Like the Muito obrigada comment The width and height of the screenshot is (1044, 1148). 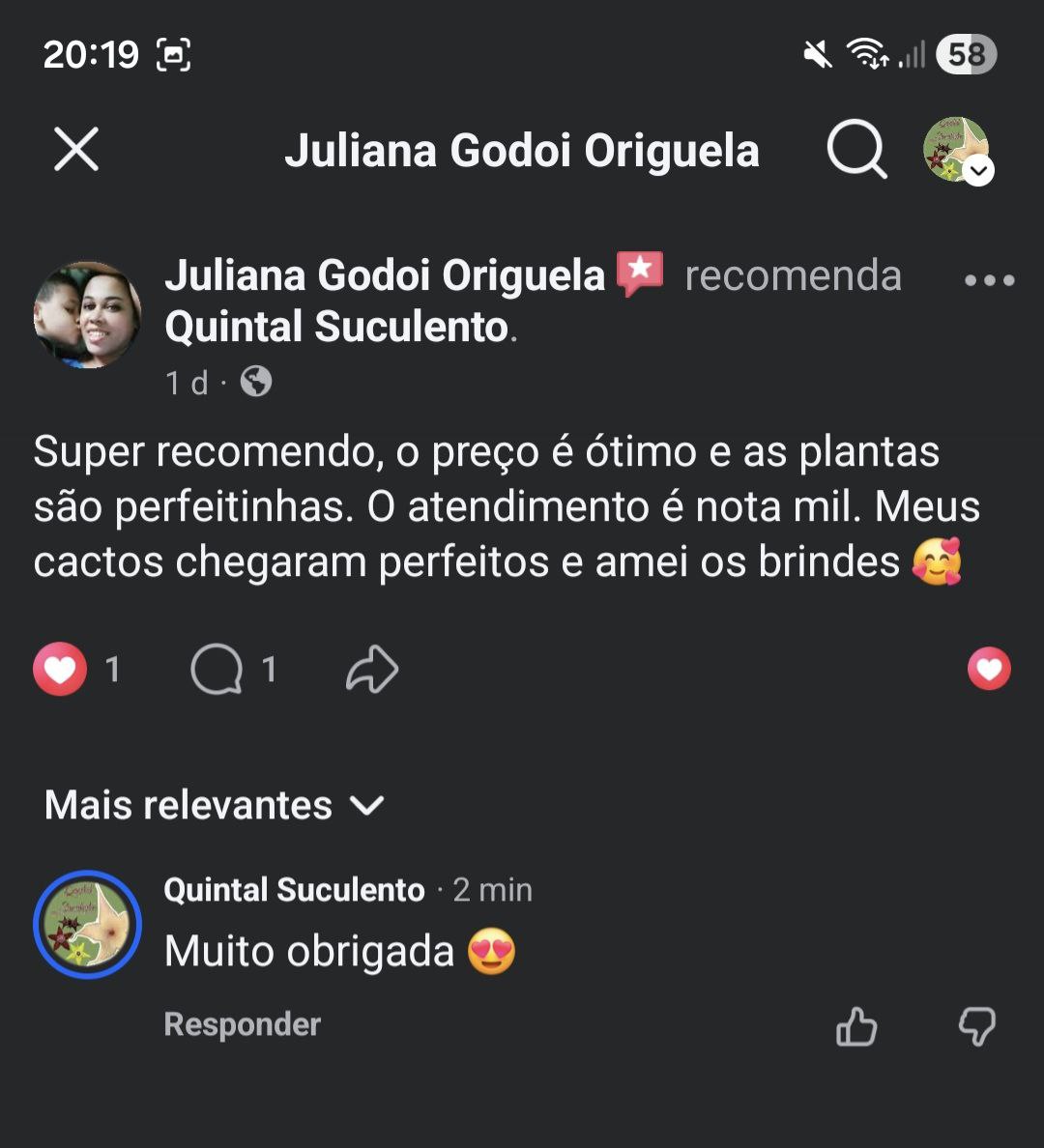click(x=856, y=1026)
